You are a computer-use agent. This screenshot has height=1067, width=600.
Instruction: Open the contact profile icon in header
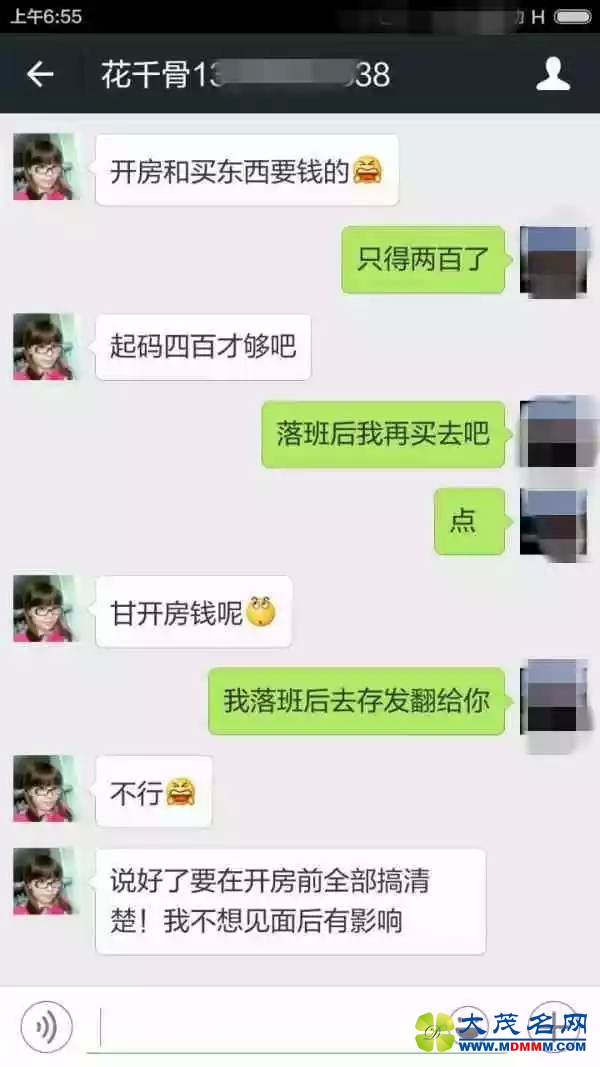pos(553,74)
